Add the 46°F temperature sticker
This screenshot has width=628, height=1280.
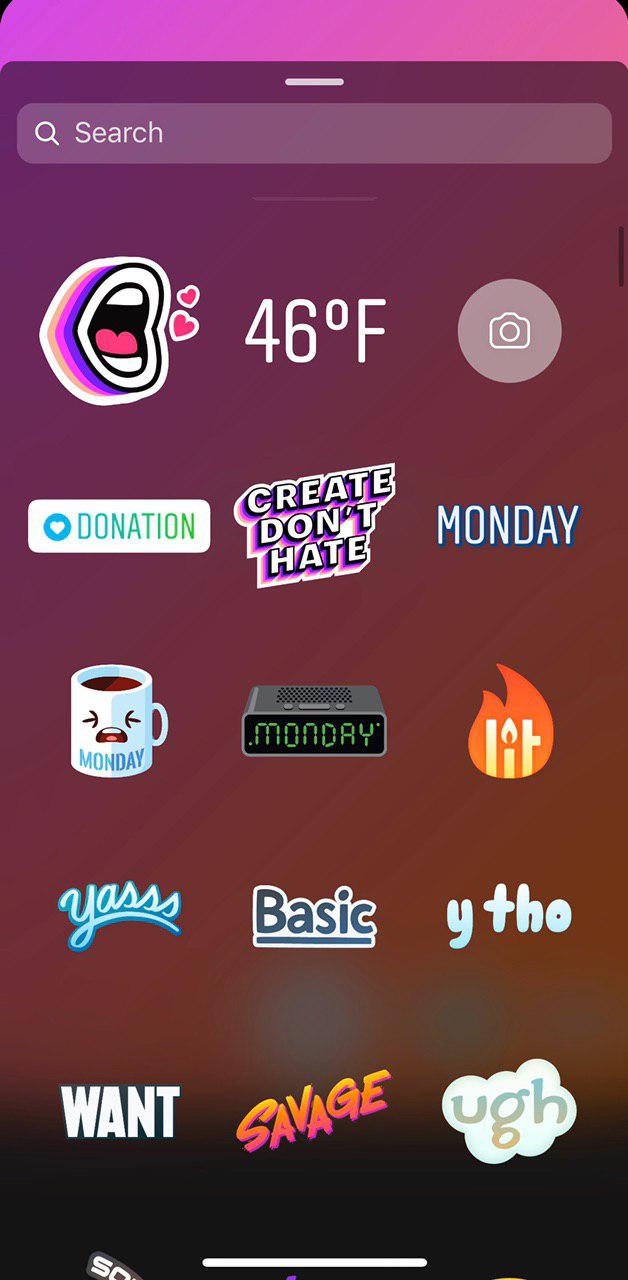[x=315, y=331]
